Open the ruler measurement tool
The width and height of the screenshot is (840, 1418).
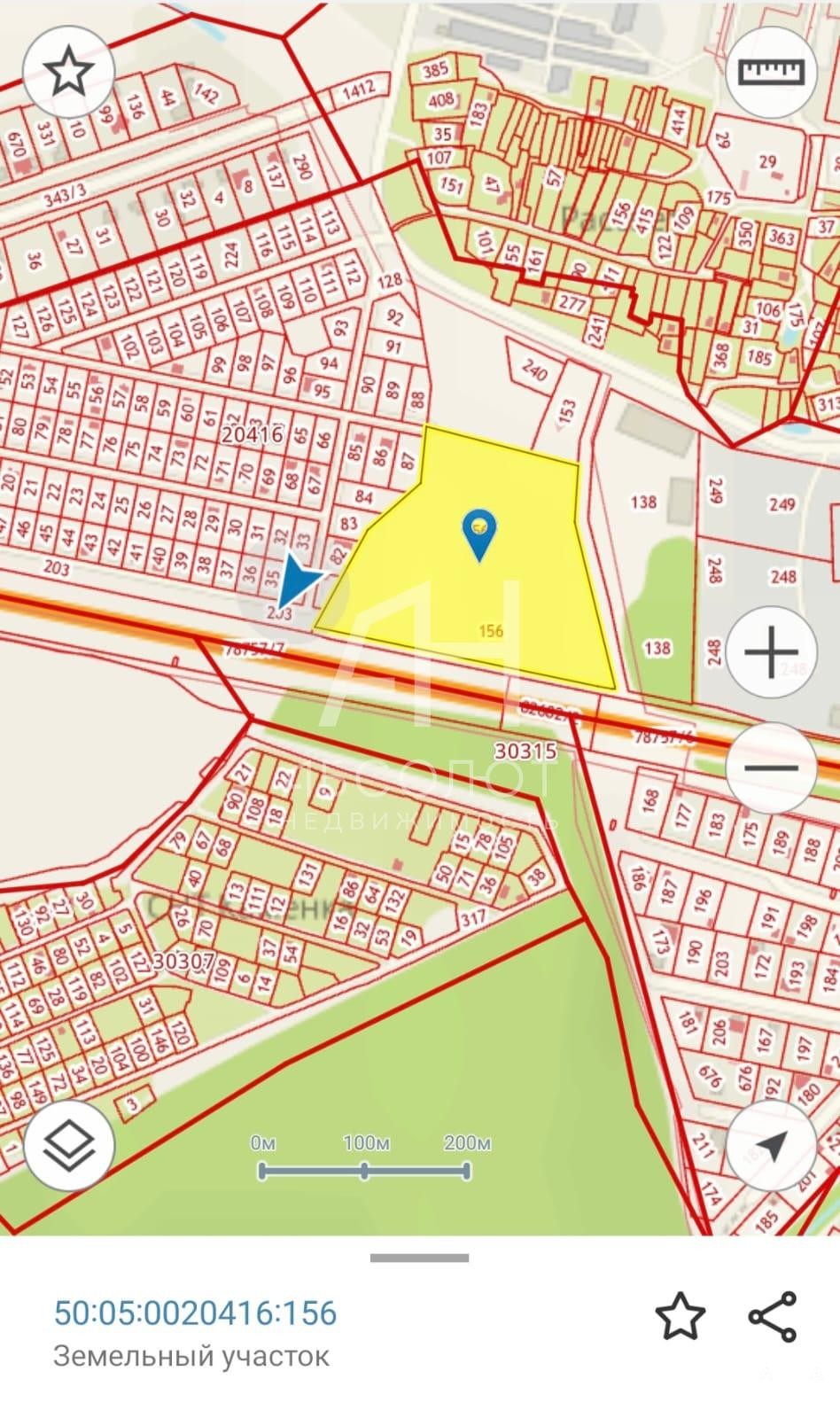(770, 73)
